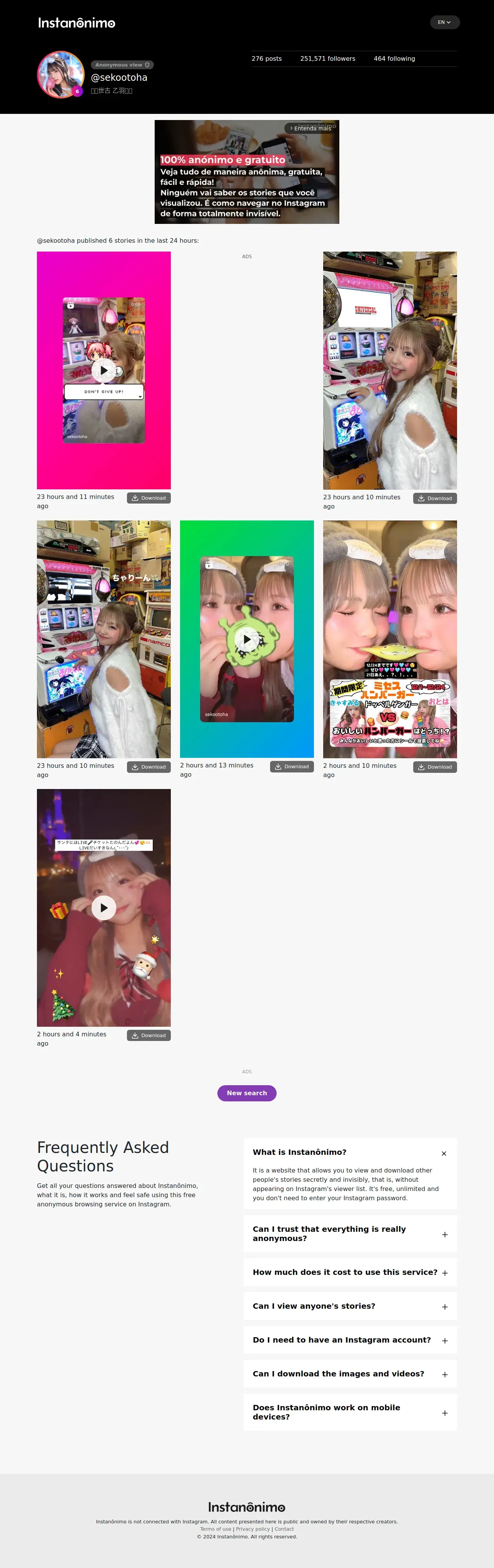The width and height of the screenshot is (494, 1568).
Task: Open the Terms of use link
Action: [215, 1529]
